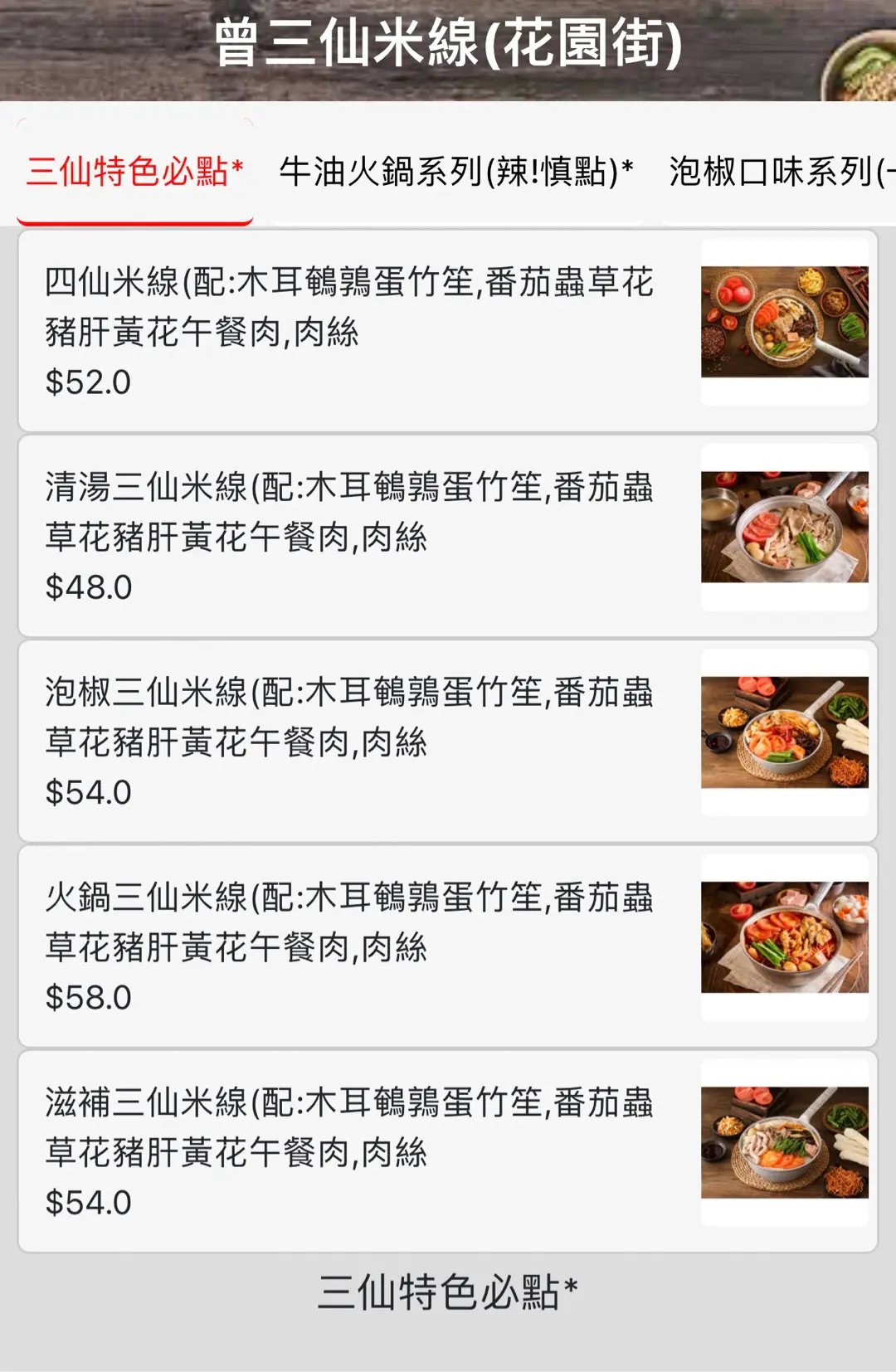Select the 三仙特色必點 tab
Screen dimensions: 896x1372
pos(134,172)
